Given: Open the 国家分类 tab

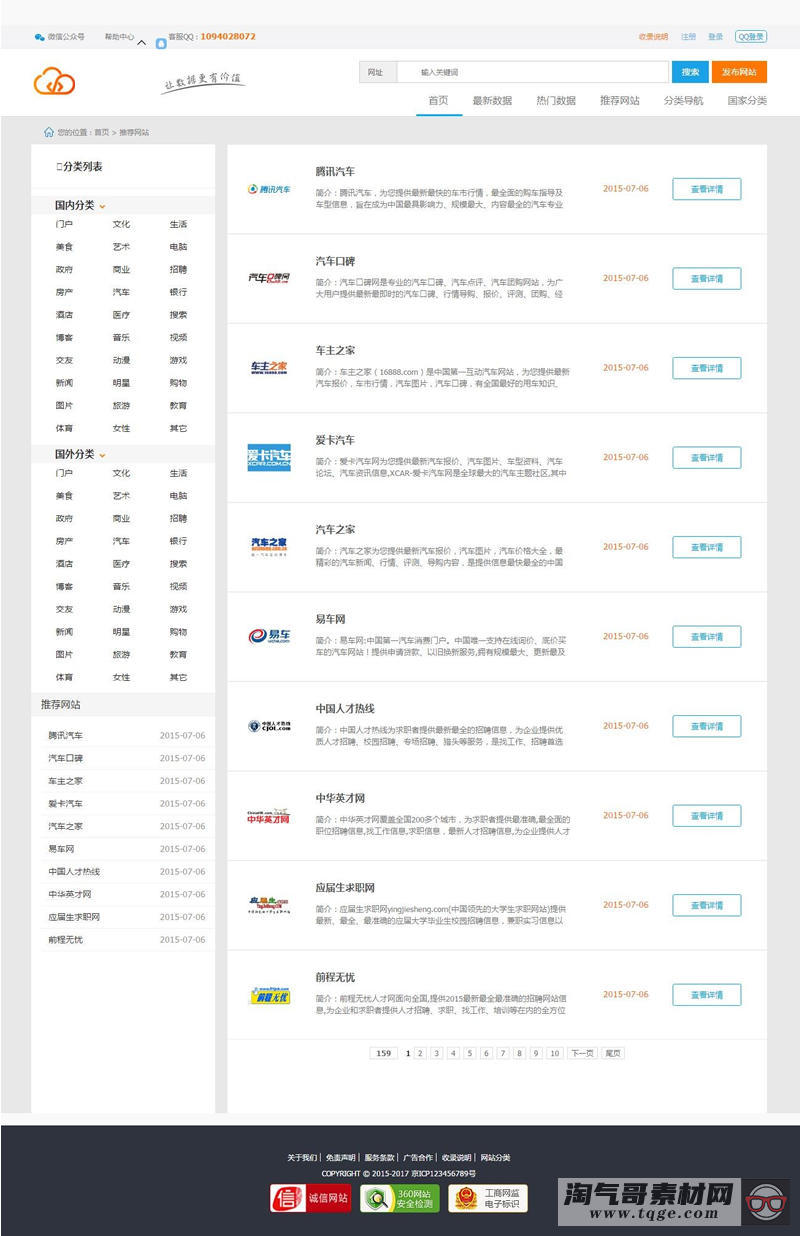Looking at the screenshot, I should tap(746, 101).
